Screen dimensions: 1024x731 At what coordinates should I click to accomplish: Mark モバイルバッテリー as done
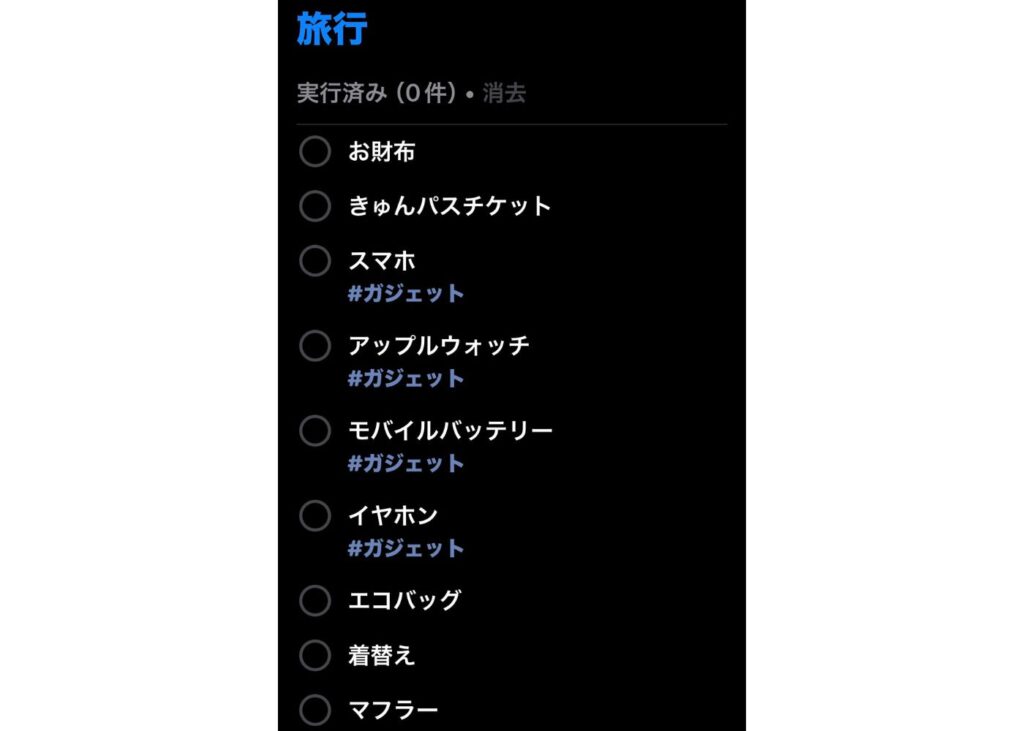[x=315, y=431]
